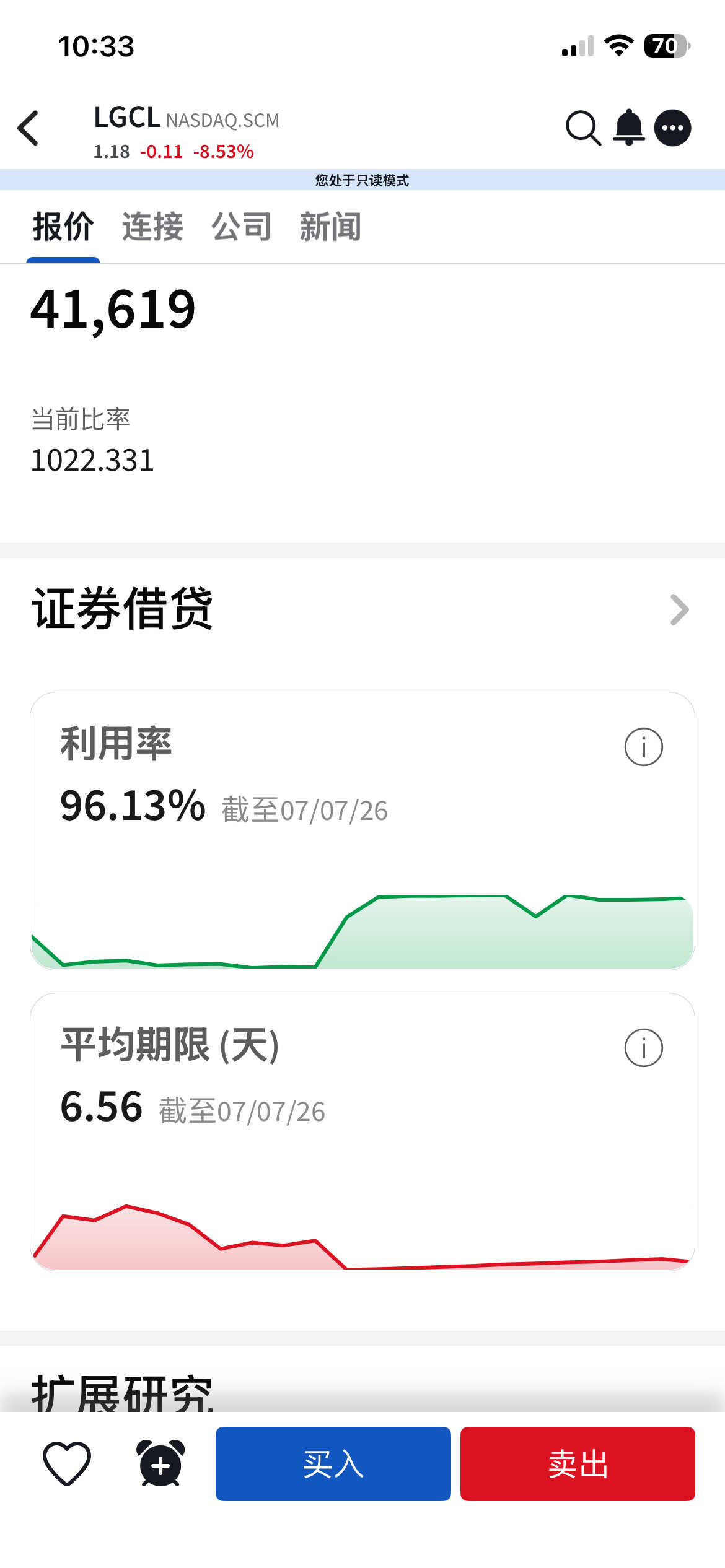Go back using the top-left arrow
Viewport: 725px width, 1568px height.
point(29,128)
